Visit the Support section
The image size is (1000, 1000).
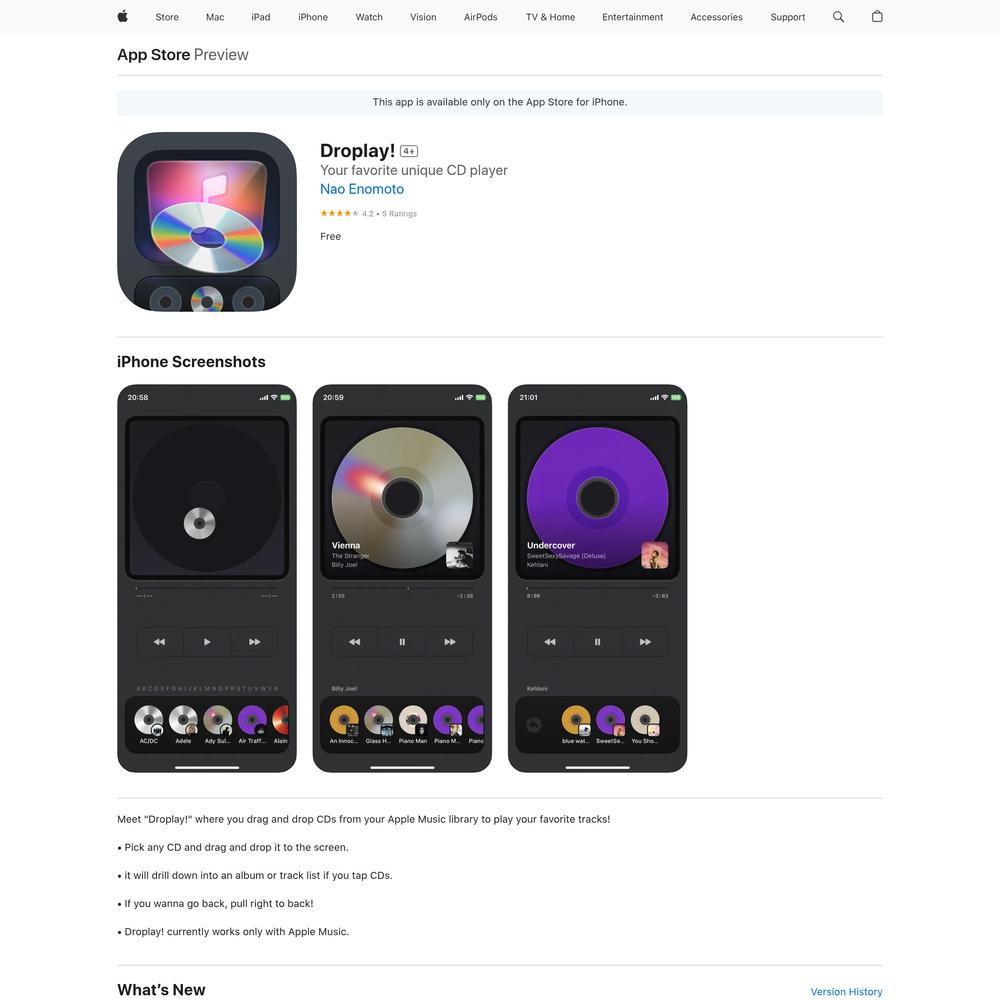[788, 17]
